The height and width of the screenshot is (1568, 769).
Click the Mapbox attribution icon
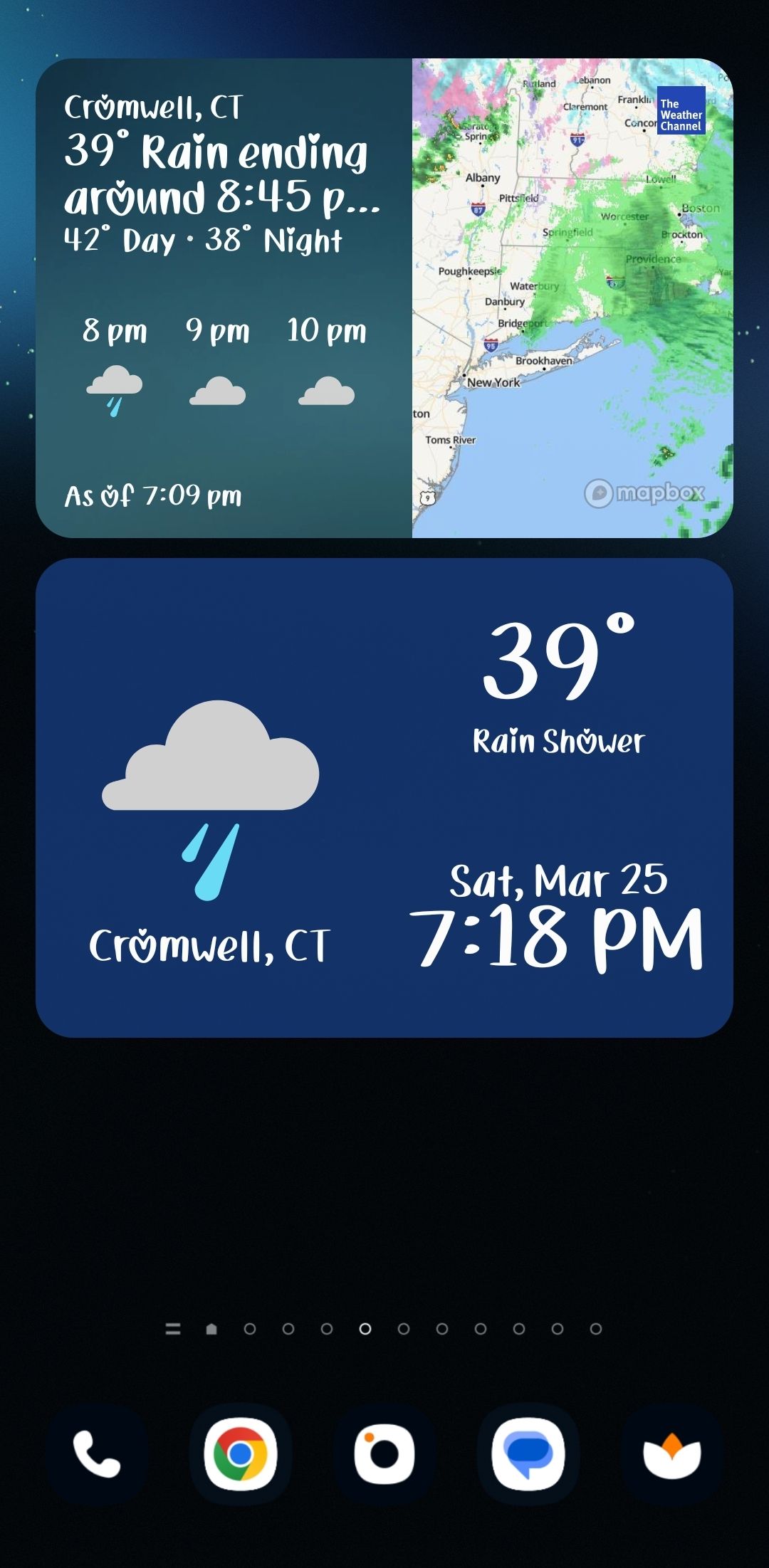[x=599, y=492]
